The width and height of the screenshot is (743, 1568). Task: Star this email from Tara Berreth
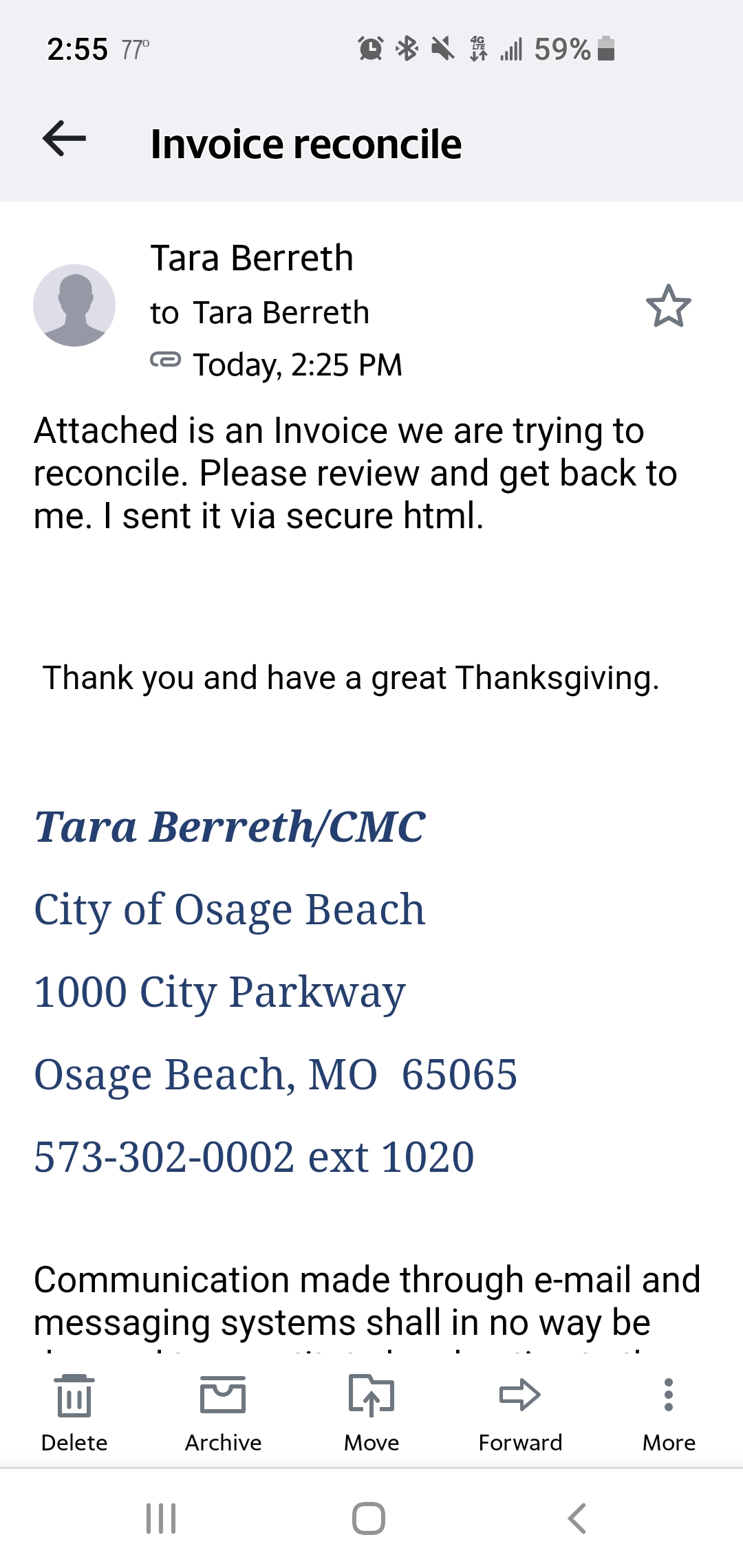(668, 306)
